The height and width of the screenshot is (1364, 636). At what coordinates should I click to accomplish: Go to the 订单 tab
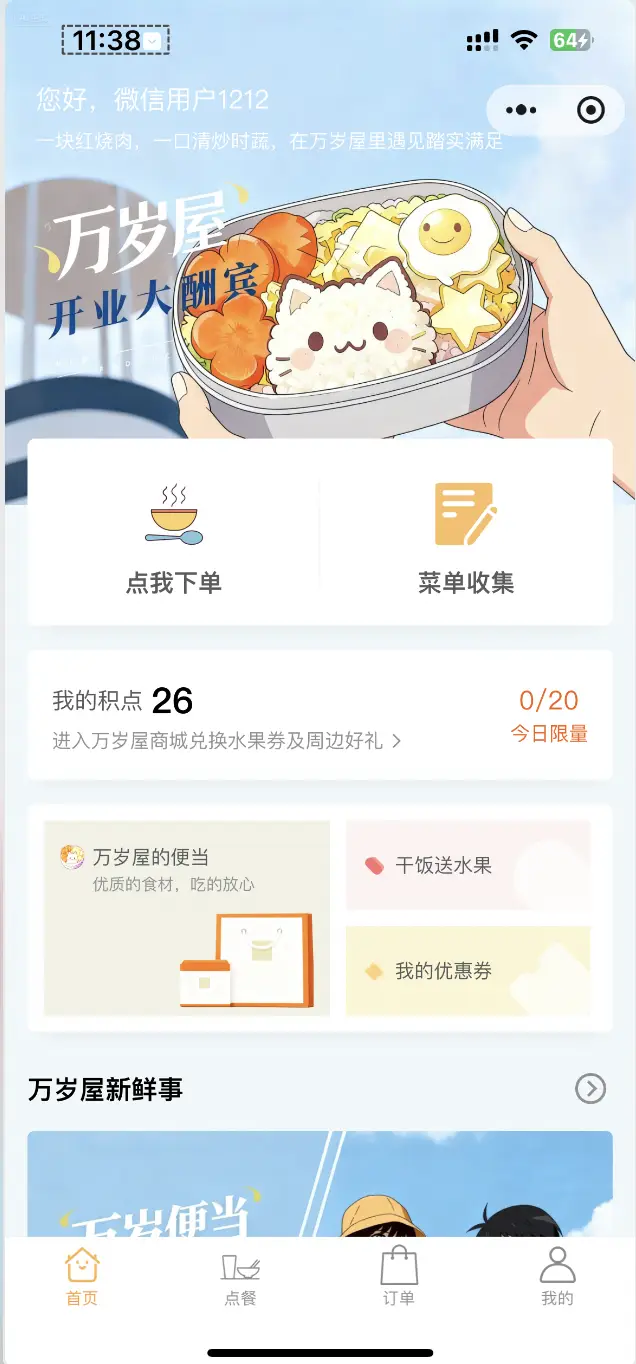pyautogui.click(x=399, y=1278)
